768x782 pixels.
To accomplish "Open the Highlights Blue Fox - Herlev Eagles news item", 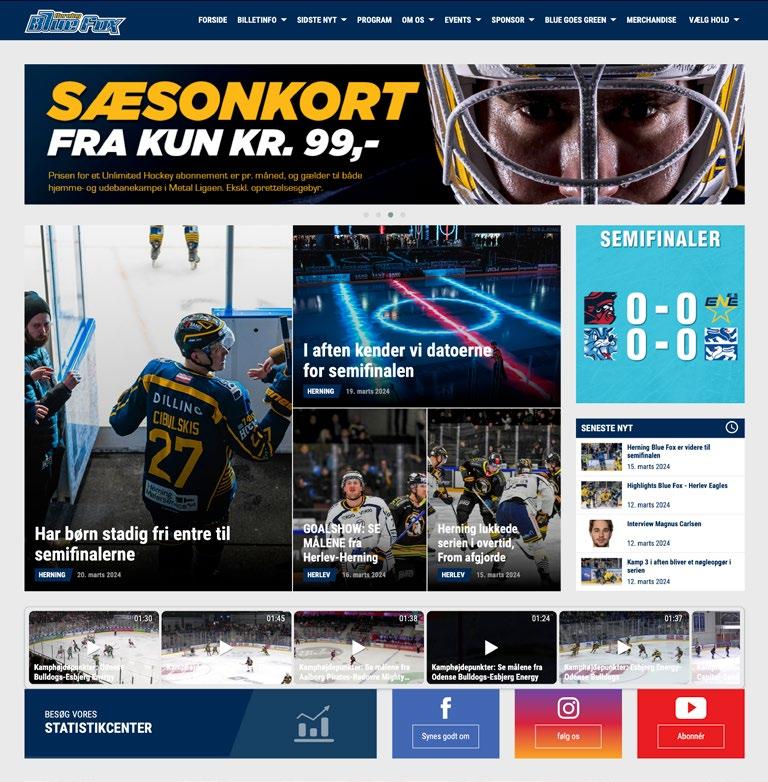I will point(677,486).
